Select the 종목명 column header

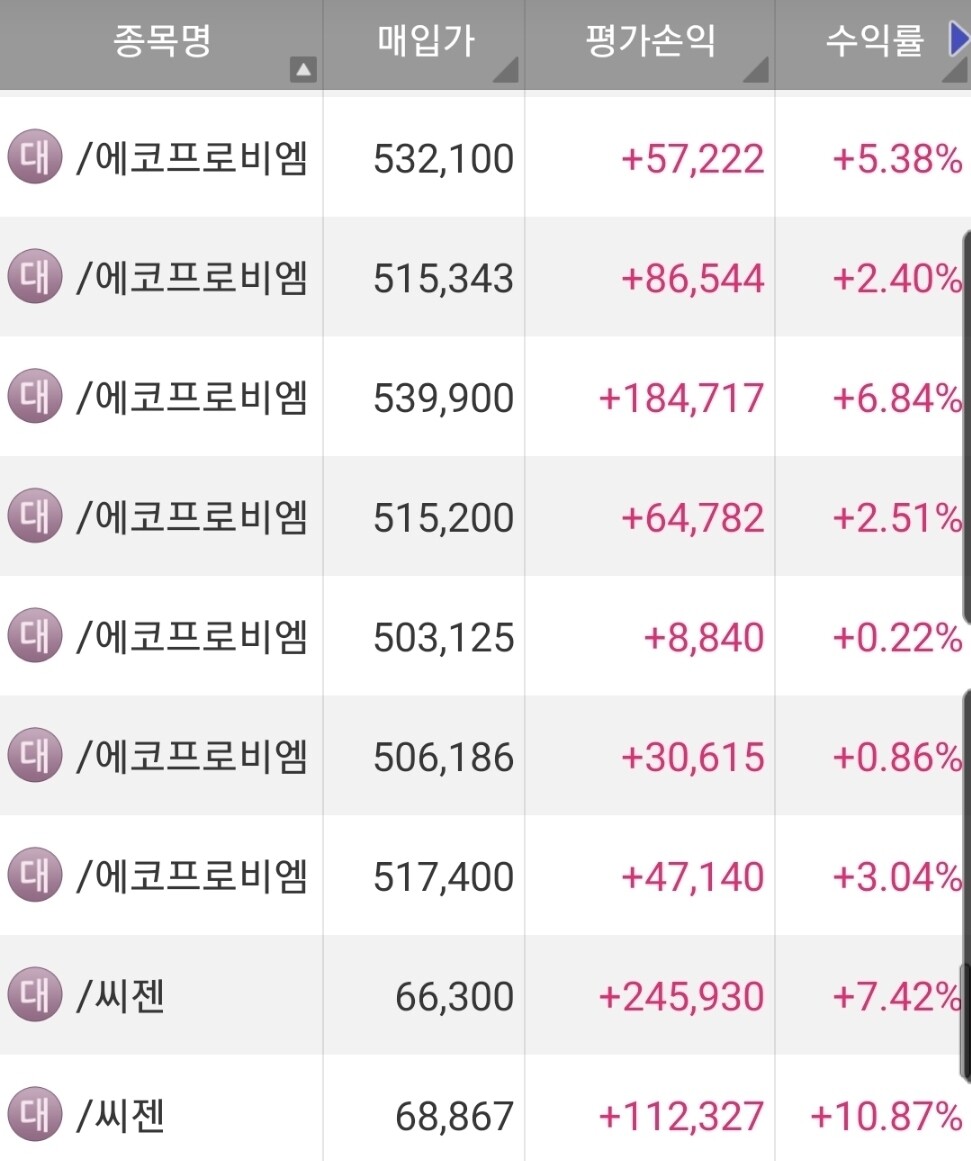point(160,40)
